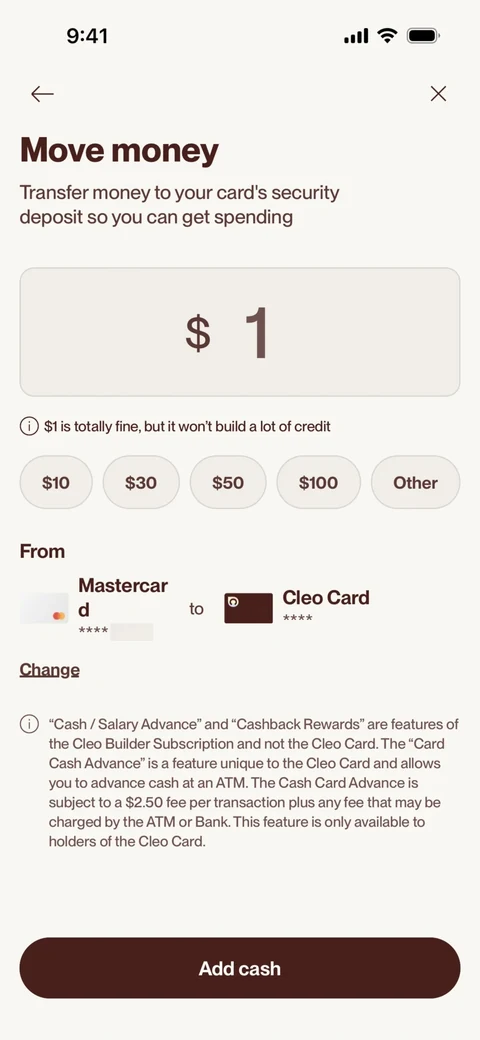480x1040 pixels.
Task: Select the $100 amount chip
Action: (318, 482)
